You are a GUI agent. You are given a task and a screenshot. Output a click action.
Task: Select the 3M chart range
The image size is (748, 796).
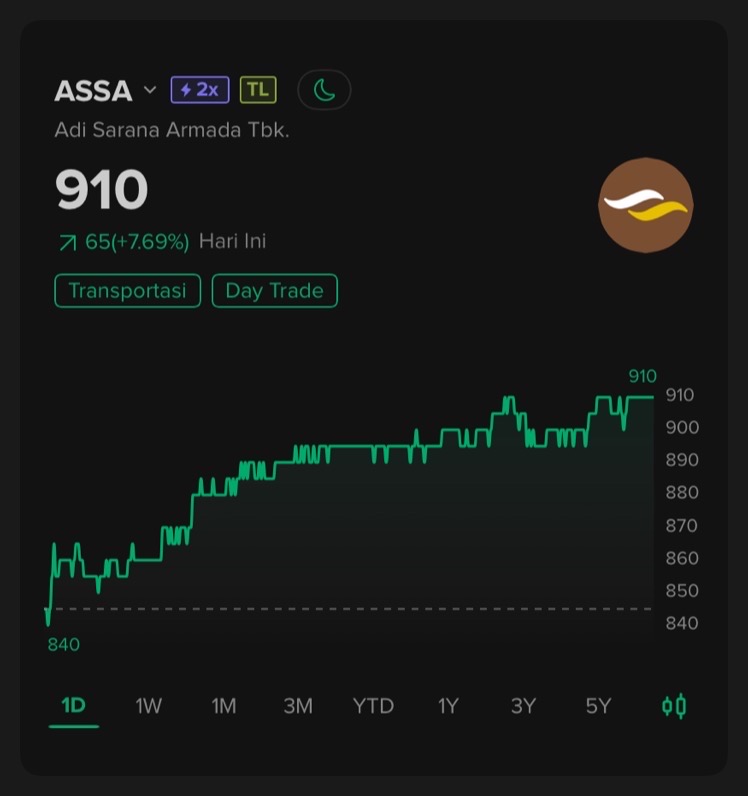coord(298,706)
